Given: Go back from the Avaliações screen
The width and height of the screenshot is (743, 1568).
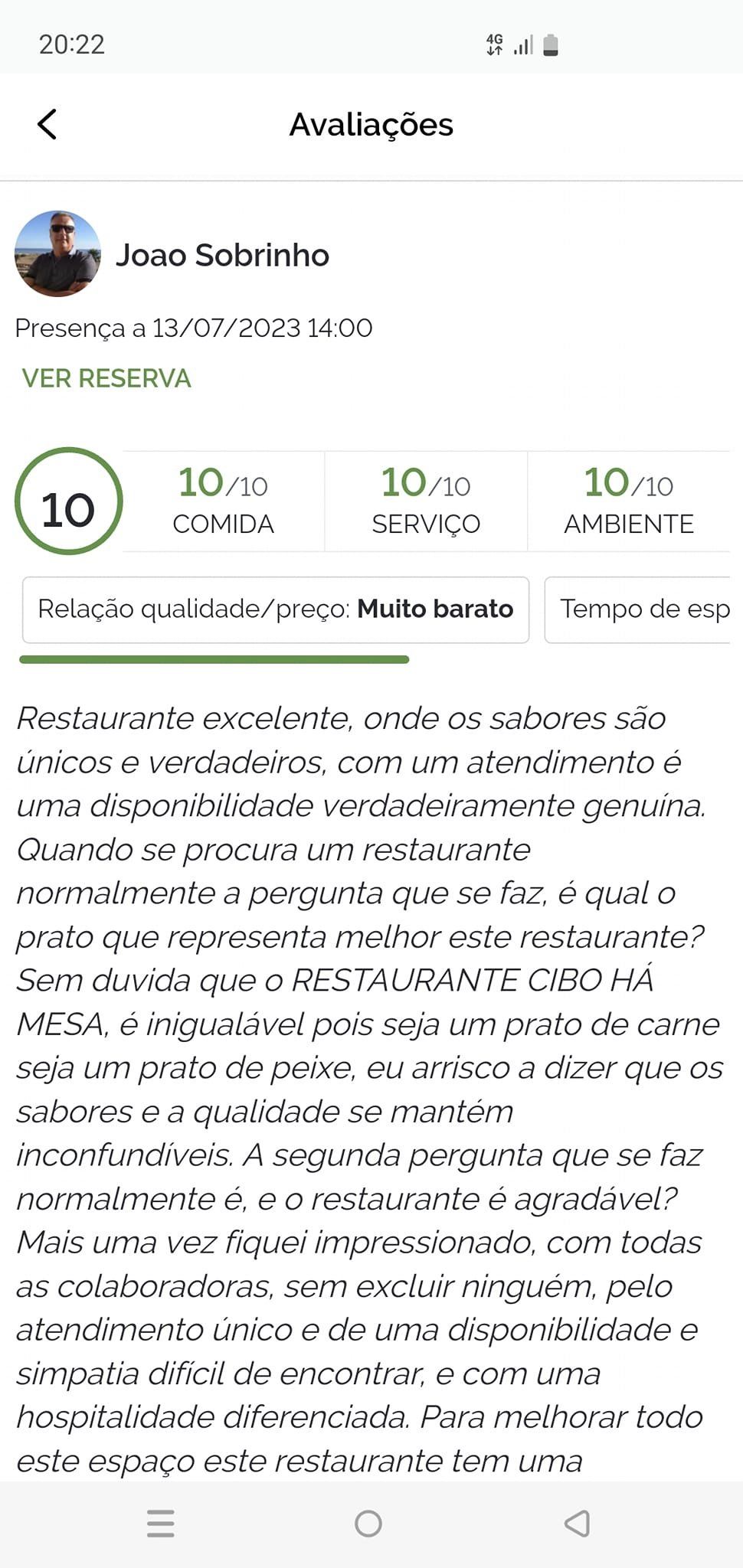Looking at the screenshot, I should (x=47, y=125).
